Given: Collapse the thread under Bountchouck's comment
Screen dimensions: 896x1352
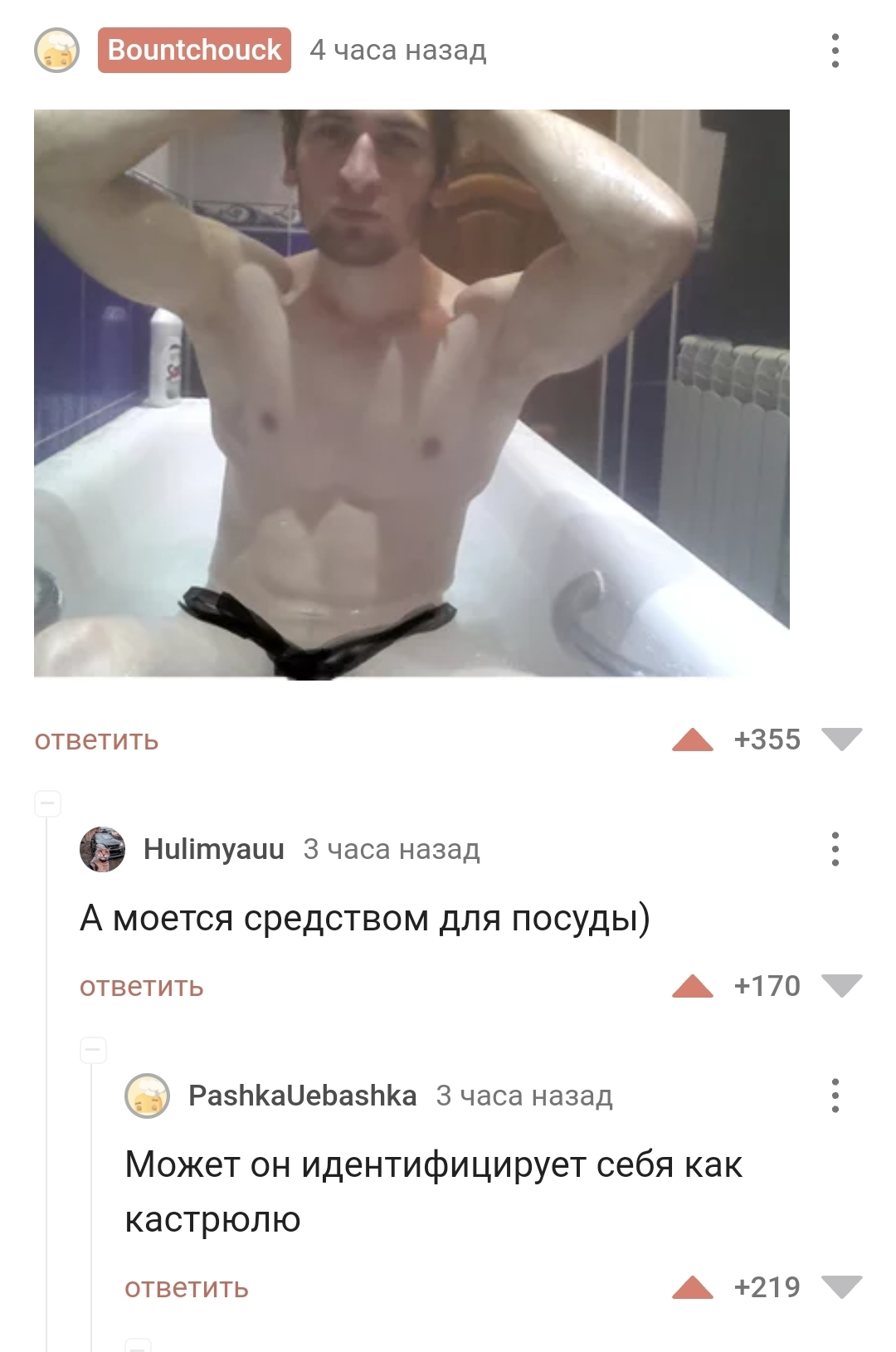Looking at the screenshot, I should pyautogui.click(x=47, y=803).
